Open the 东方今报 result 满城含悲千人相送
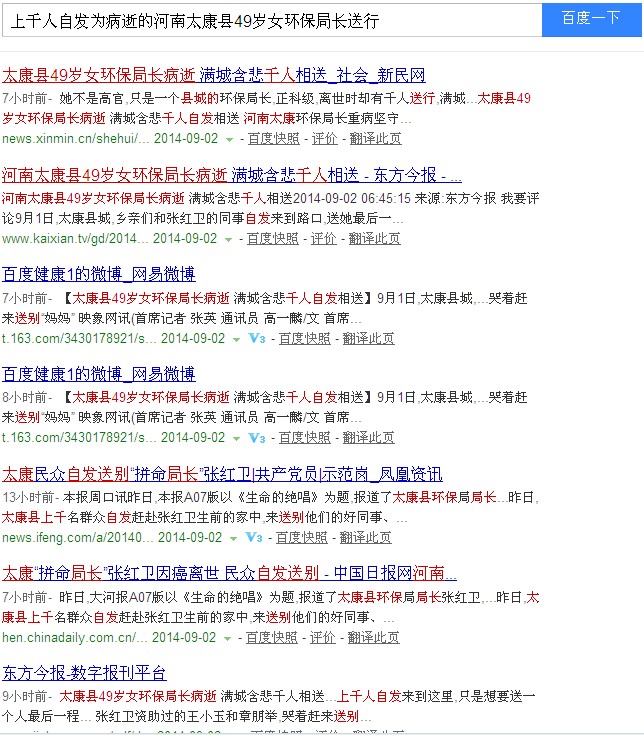 231,175
